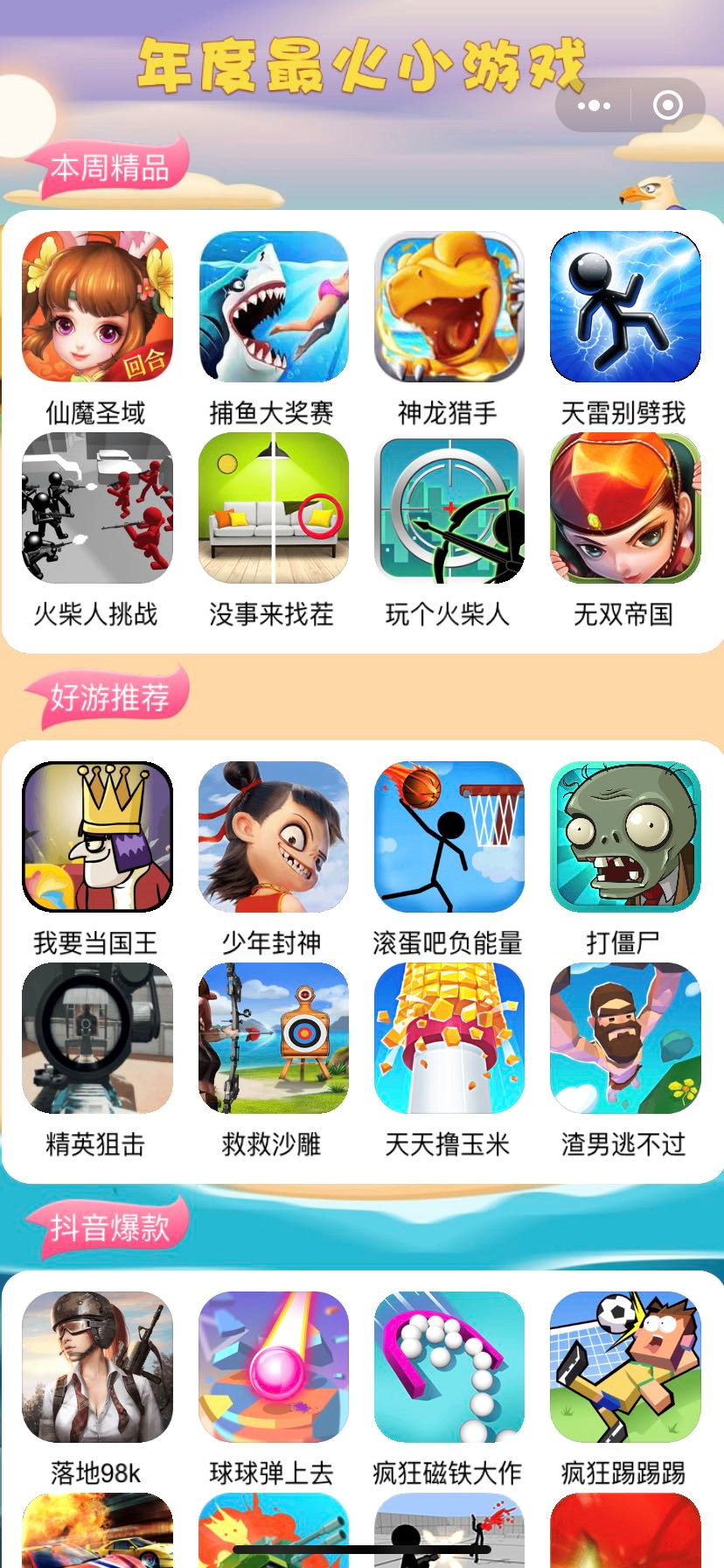Open 没事来找茬 game
The height and width of the screenshot is (1568, 724).
273,508
